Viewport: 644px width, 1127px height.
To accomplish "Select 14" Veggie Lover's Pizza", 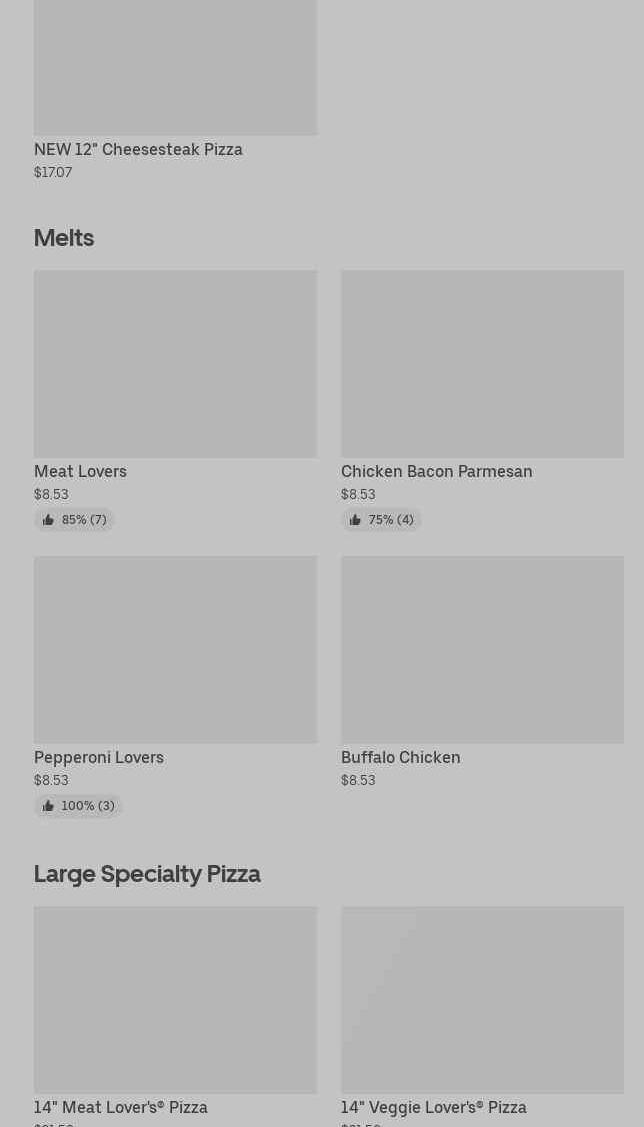I will tap(482, 1000).
